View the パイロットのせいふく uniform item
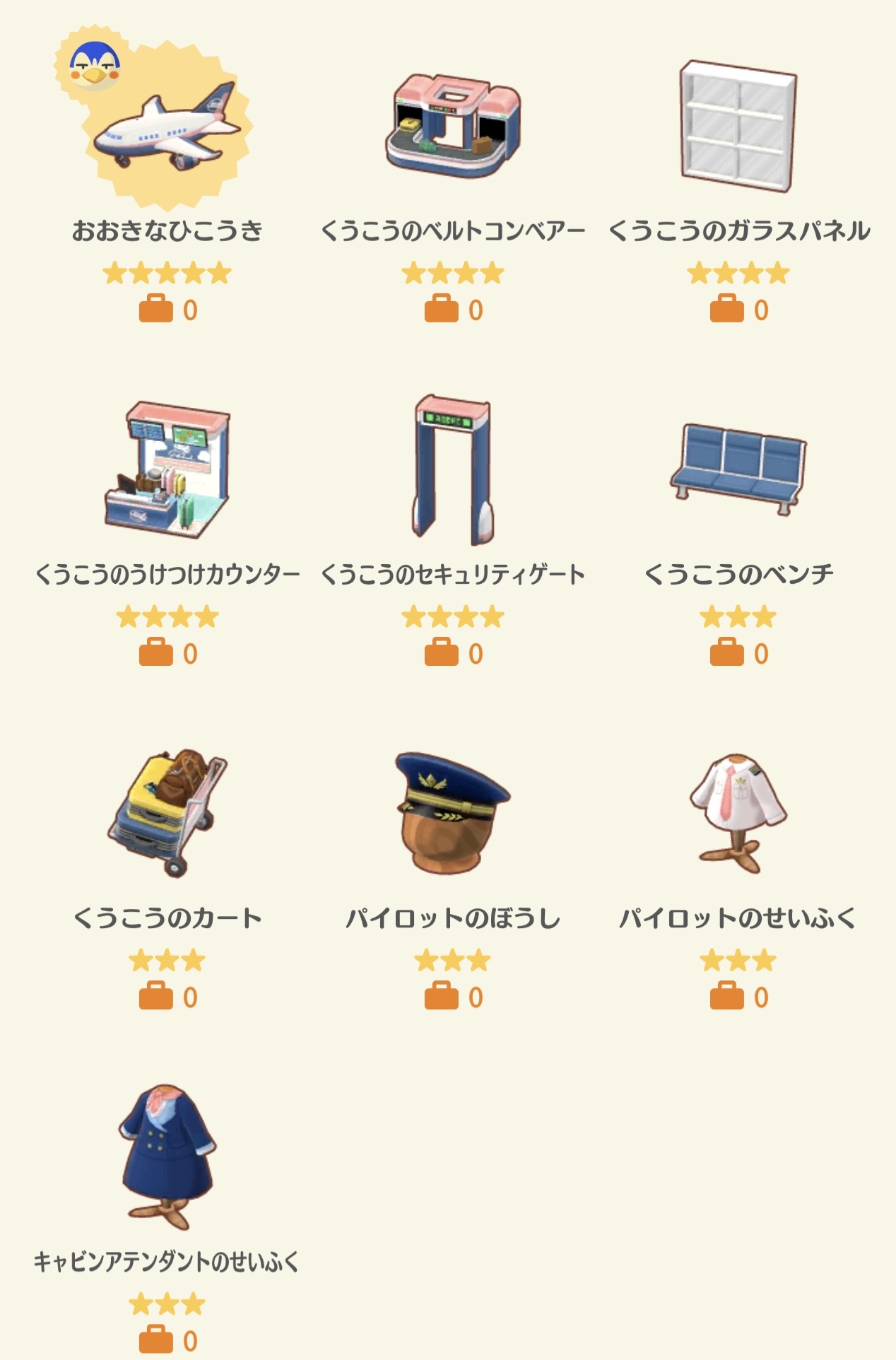This screenshot has width=896, height=1360. point(738,813)
